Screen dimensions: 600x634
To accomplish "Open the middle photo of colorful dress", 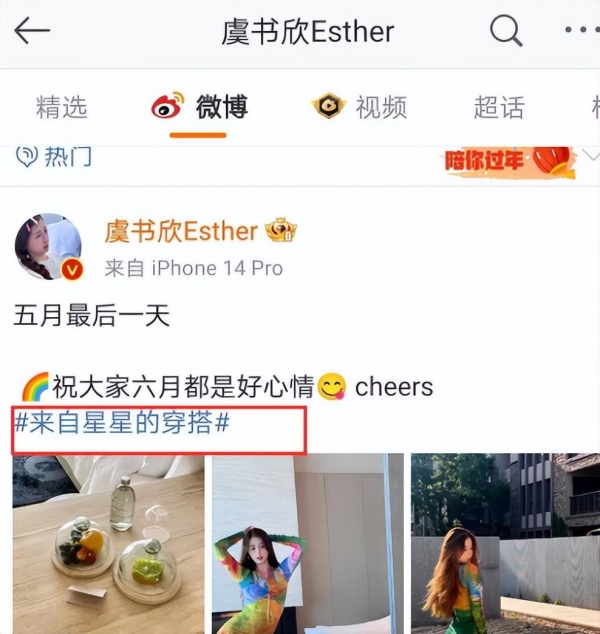I will pyautogui.click(x=307, y=543).
